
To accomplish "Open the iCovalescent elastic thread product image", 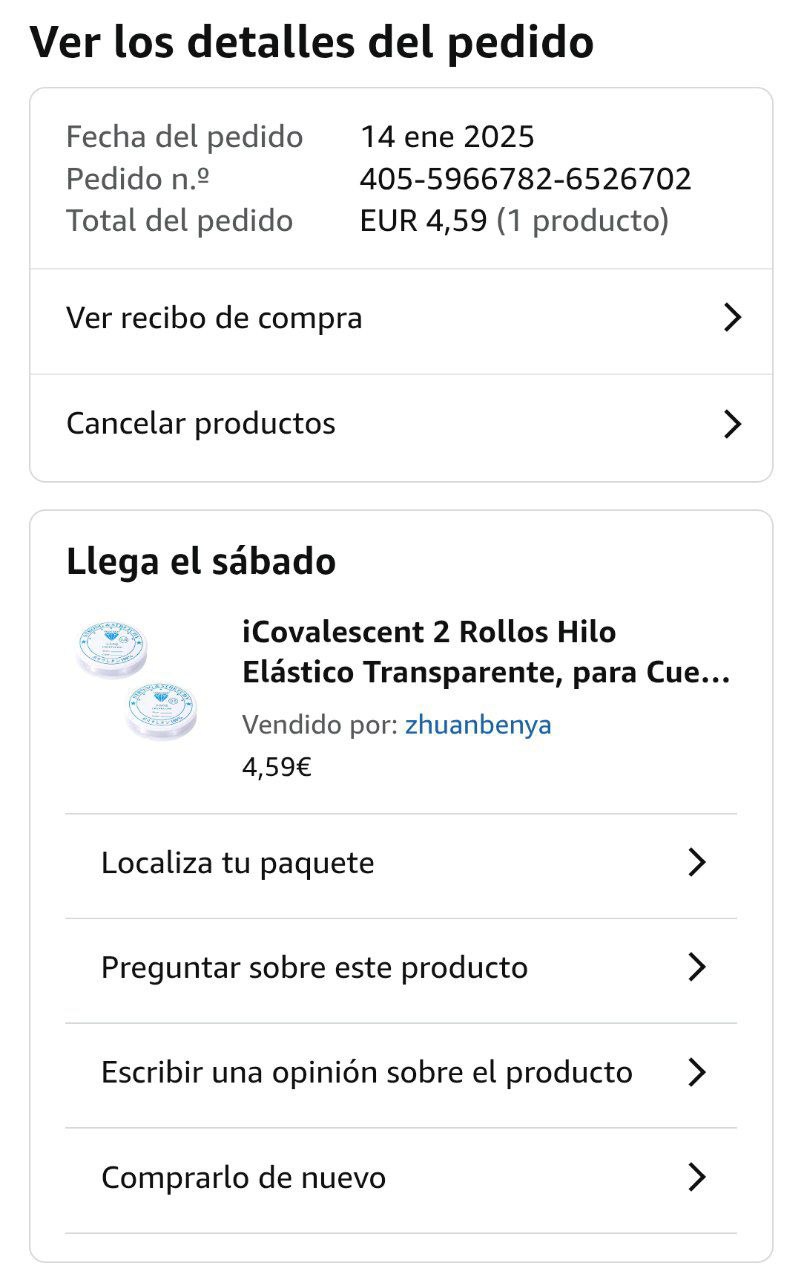I will [137, 680].
